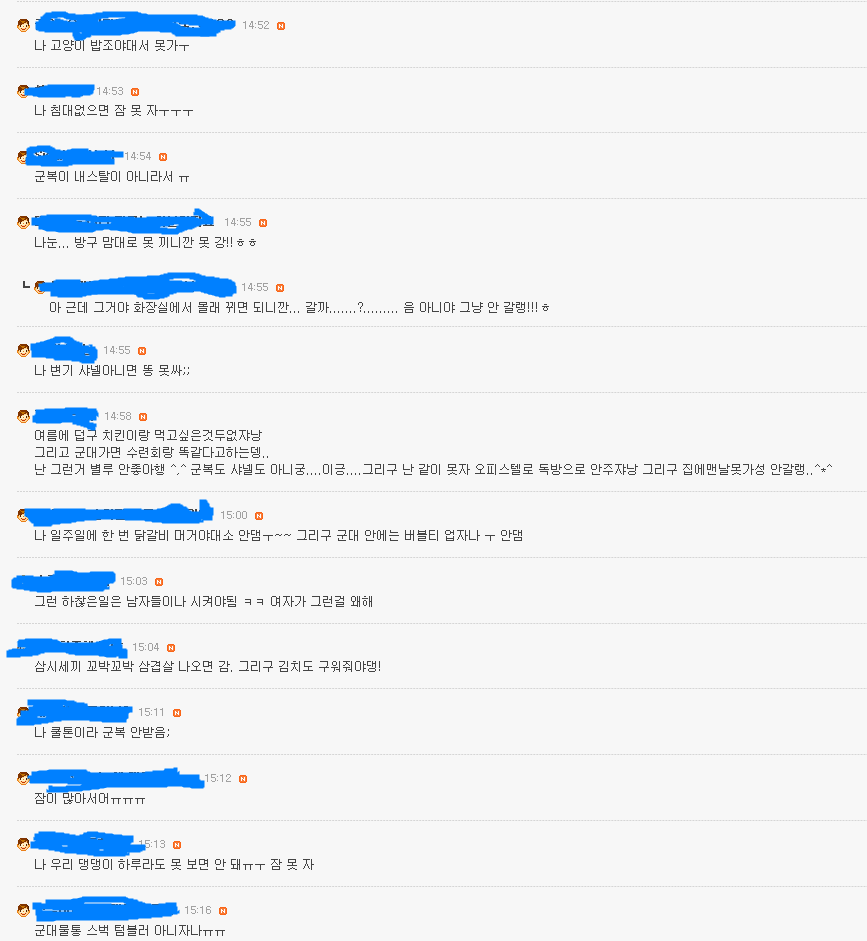
Task: Click the reply indent marker before the 14:55 reply
Action: click(x=28, y=287)
